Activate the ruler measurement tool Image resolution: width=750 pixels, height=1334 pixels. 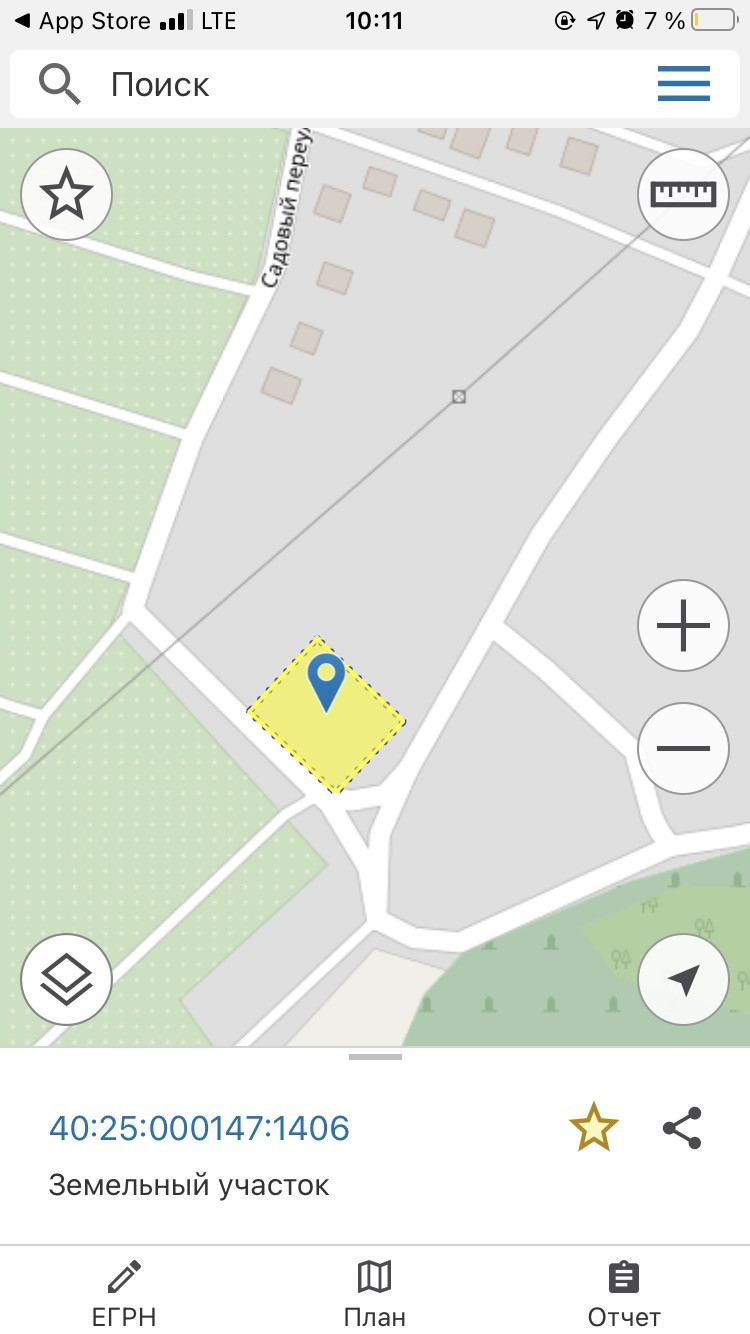click(x=684, y=194)
